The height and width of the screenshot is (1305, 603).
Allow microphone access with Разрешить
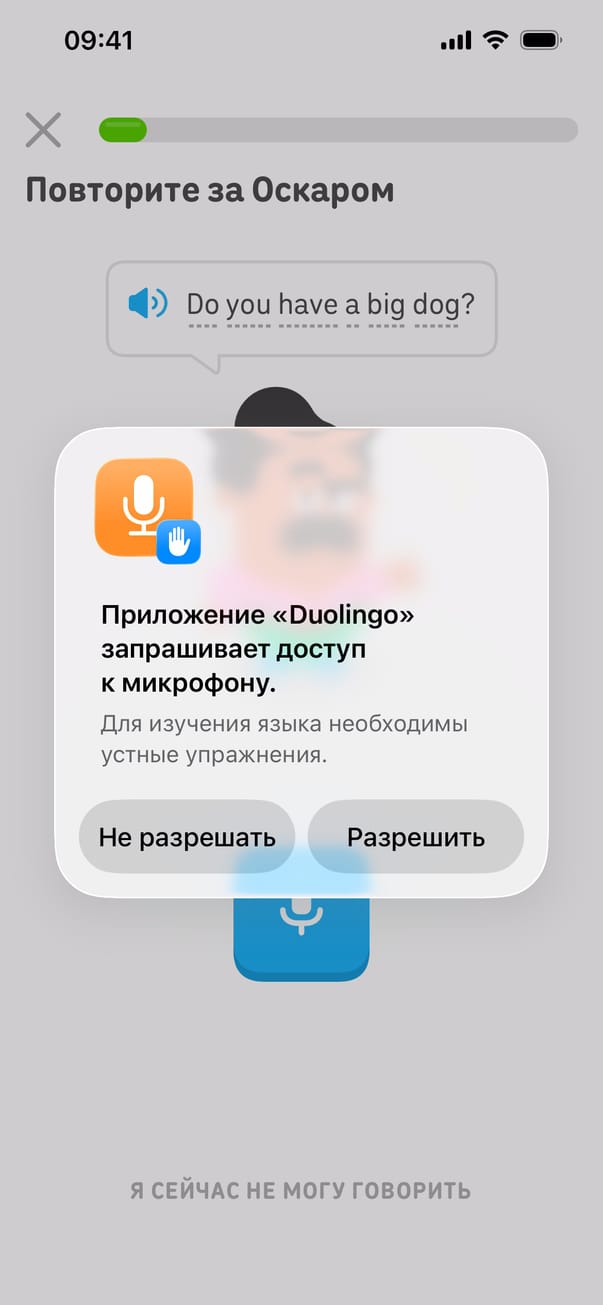[415, 837]
